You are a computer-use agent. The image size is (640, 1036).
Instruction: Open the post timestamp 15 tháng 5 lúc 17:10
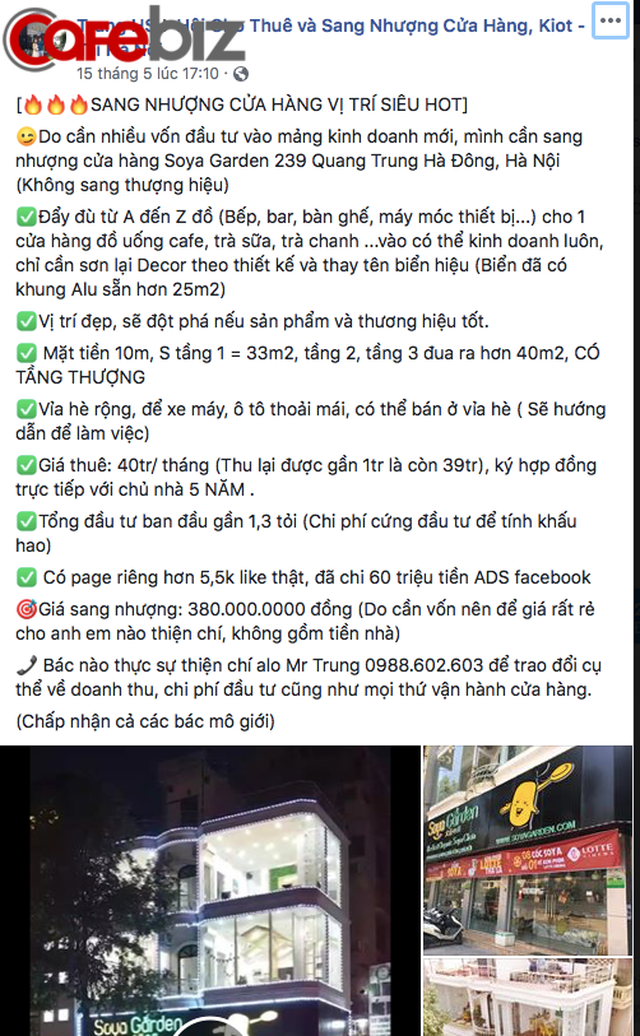coord(150,74)
